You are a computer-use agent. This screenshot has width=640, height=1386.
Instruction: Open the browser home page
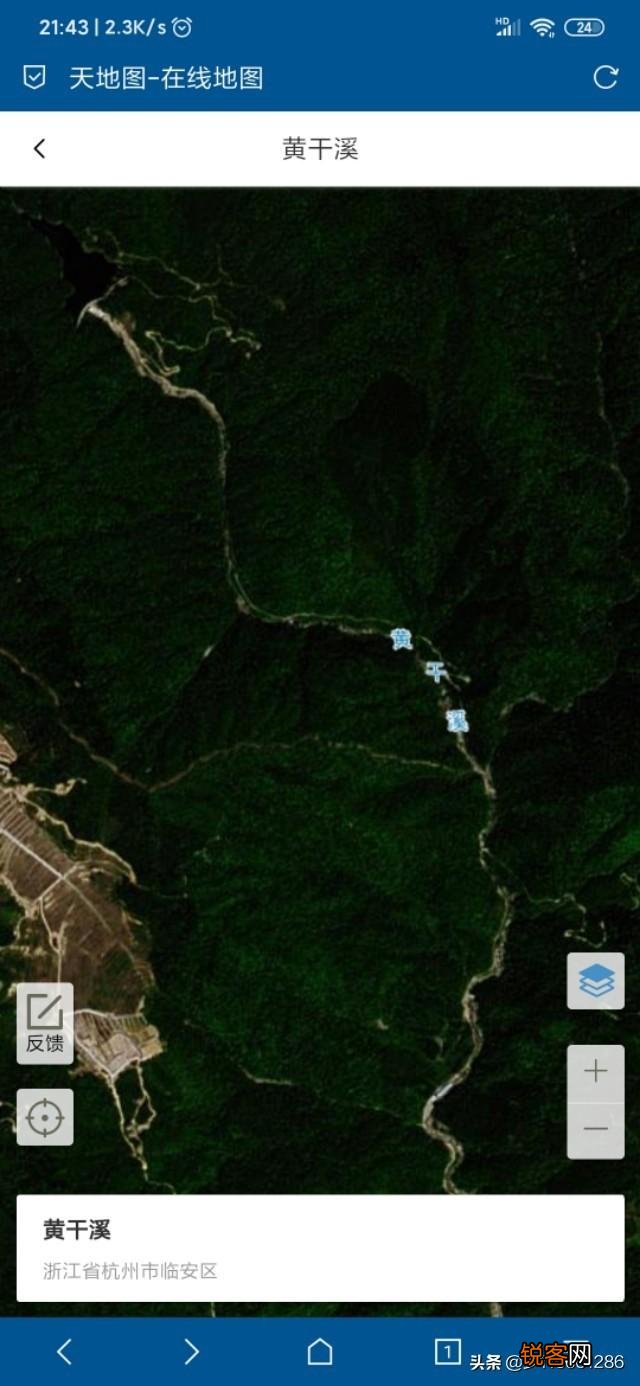pos(320,1352)
